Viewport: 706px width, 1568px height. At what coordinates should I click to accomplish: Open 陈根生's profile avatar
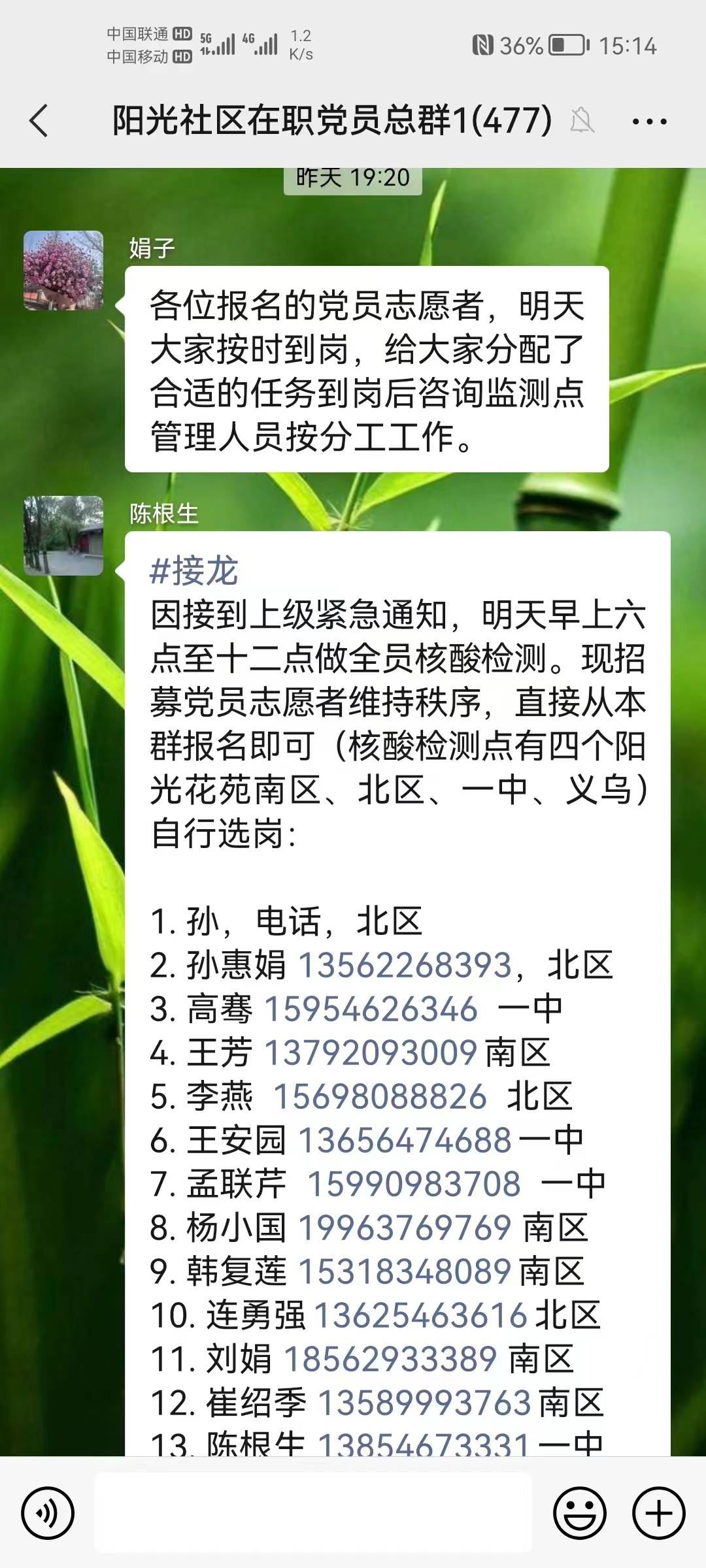pyautogui.click(x=63, y=536)
